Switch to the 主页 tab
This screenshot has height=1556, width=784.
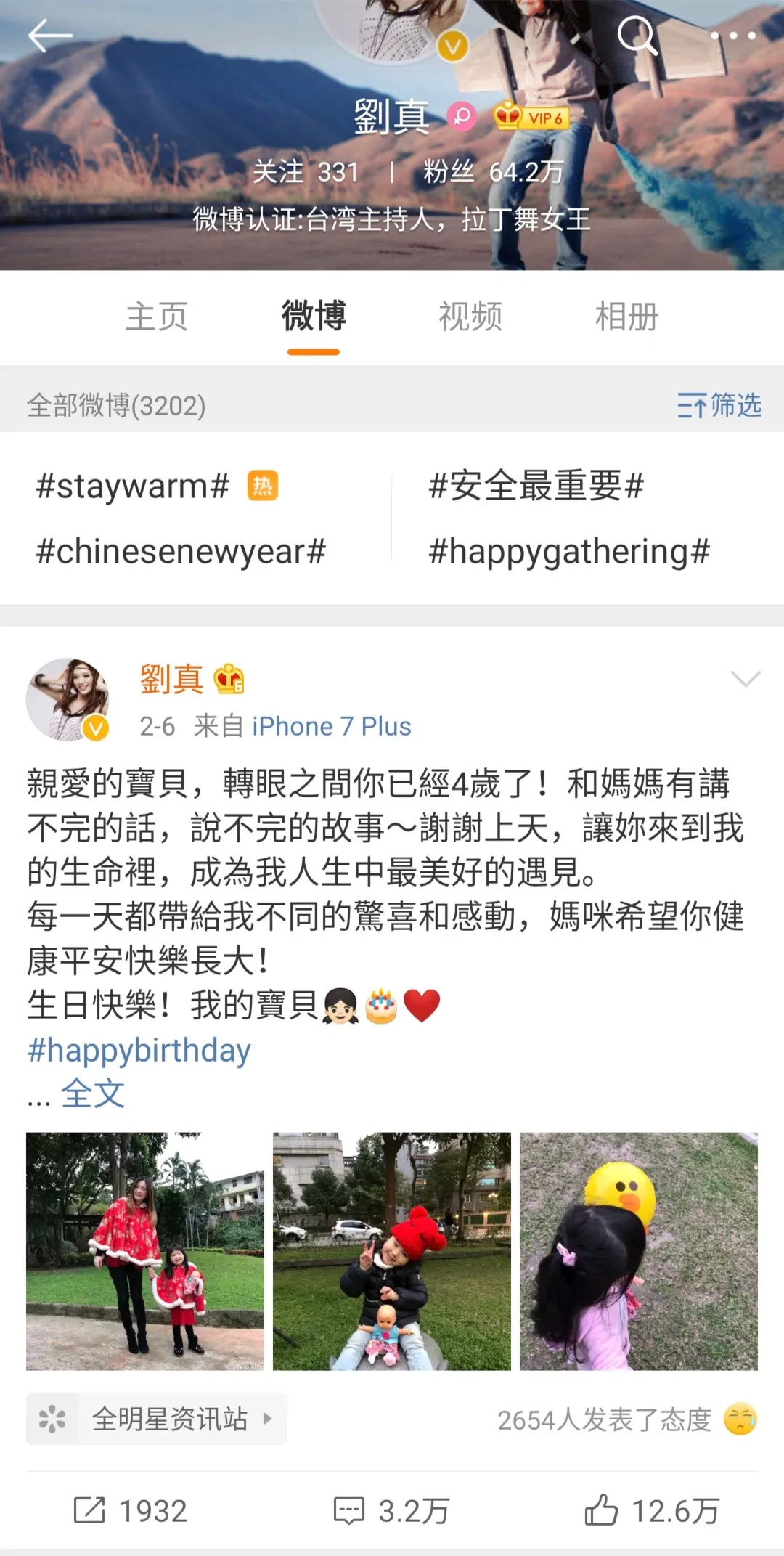coord(157,317)
